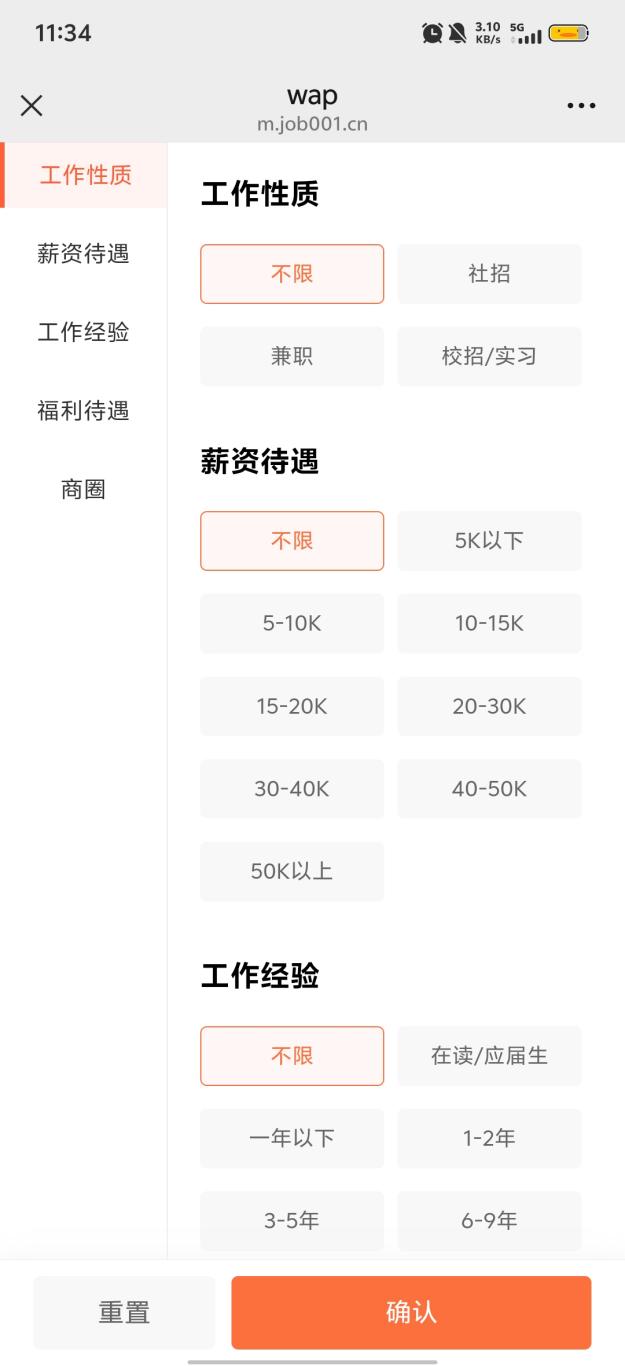The height and width of the screenshot is (1366, 625).
Task: Choose 在读/应届生 for work experience
Action: [489, 1056]
